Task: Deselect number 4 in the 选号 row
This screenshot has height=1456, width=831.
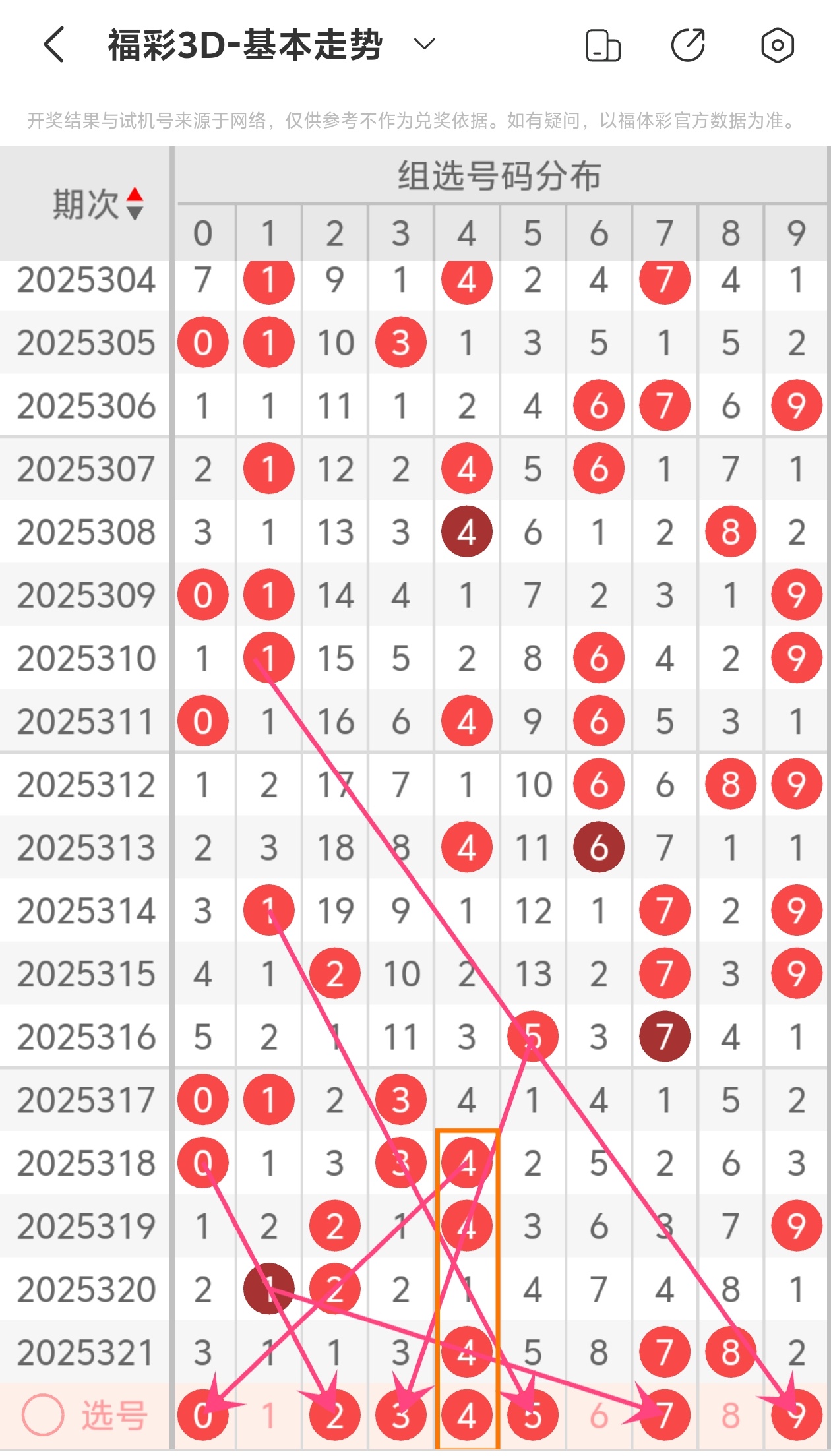Action: [466, 1415]
